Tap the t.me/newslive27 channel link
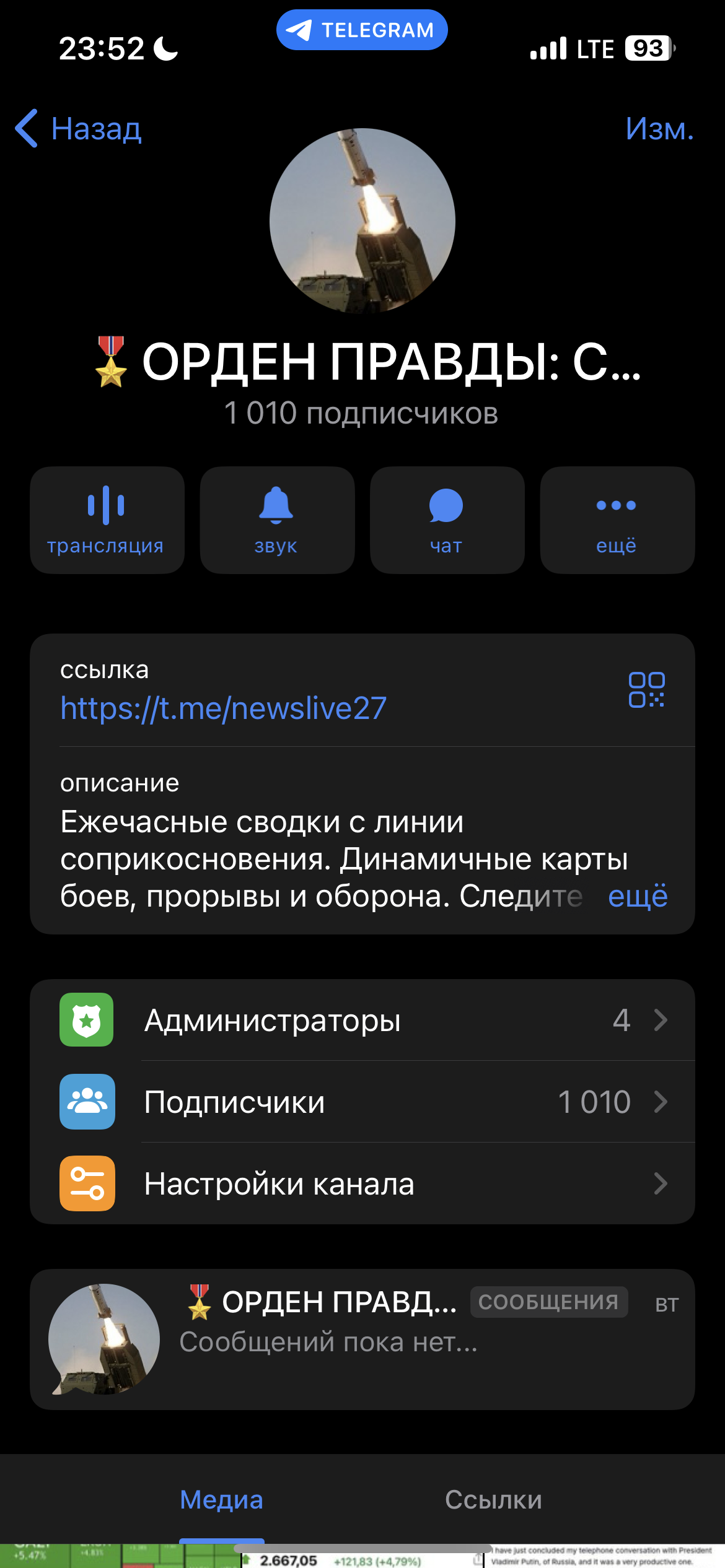 tap(223, 708)
